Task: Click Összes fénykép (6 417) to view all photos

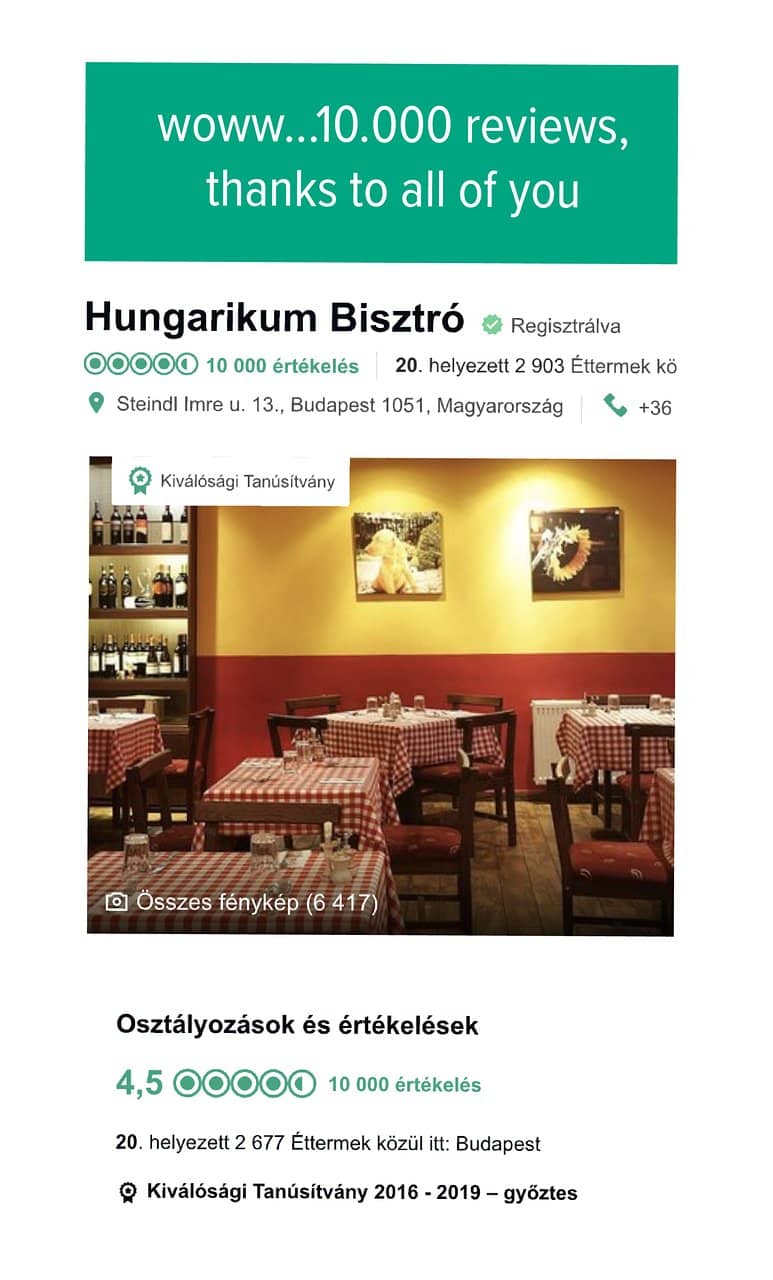Action: (255, 901)
